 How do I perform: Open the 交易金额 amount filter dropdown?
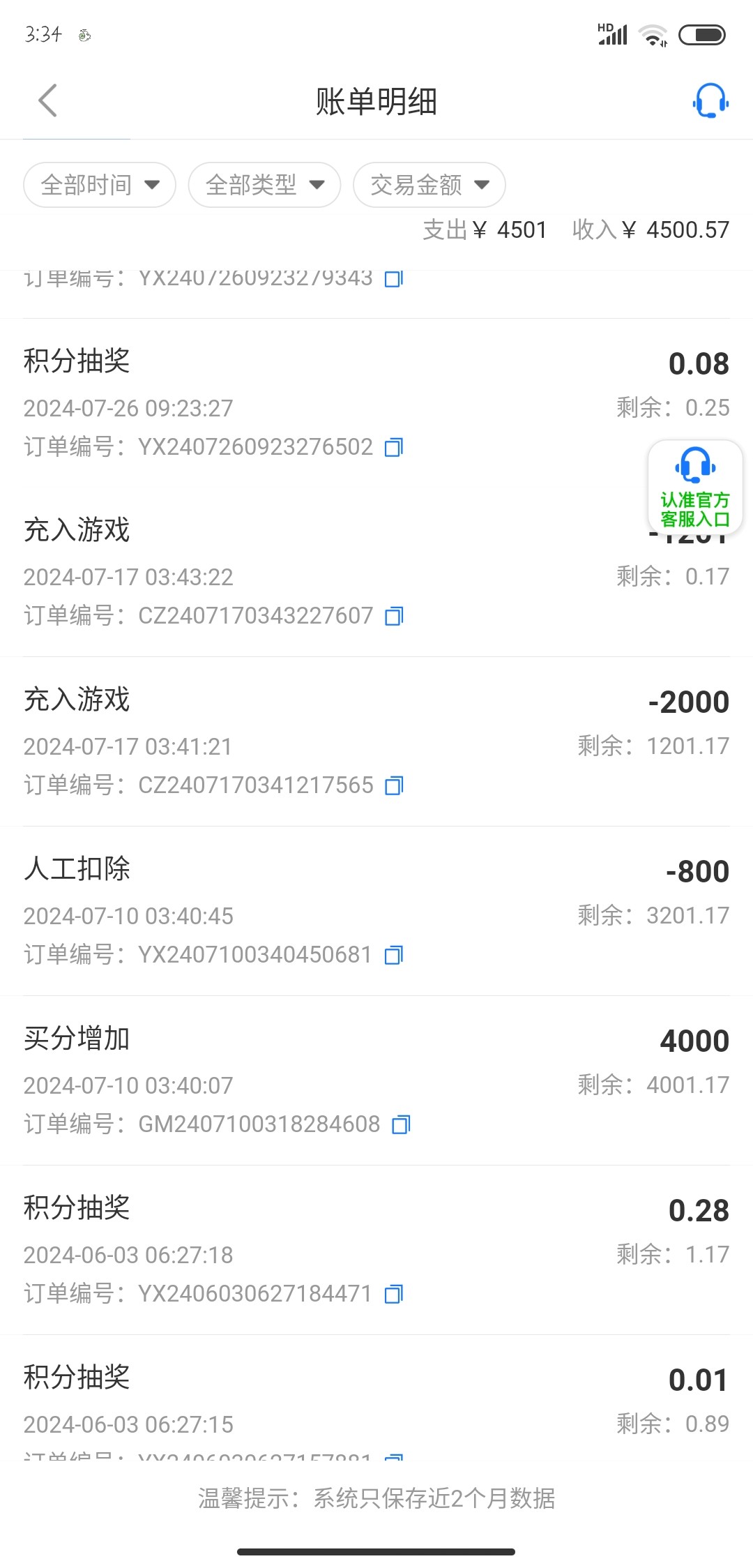click(429, 185)
